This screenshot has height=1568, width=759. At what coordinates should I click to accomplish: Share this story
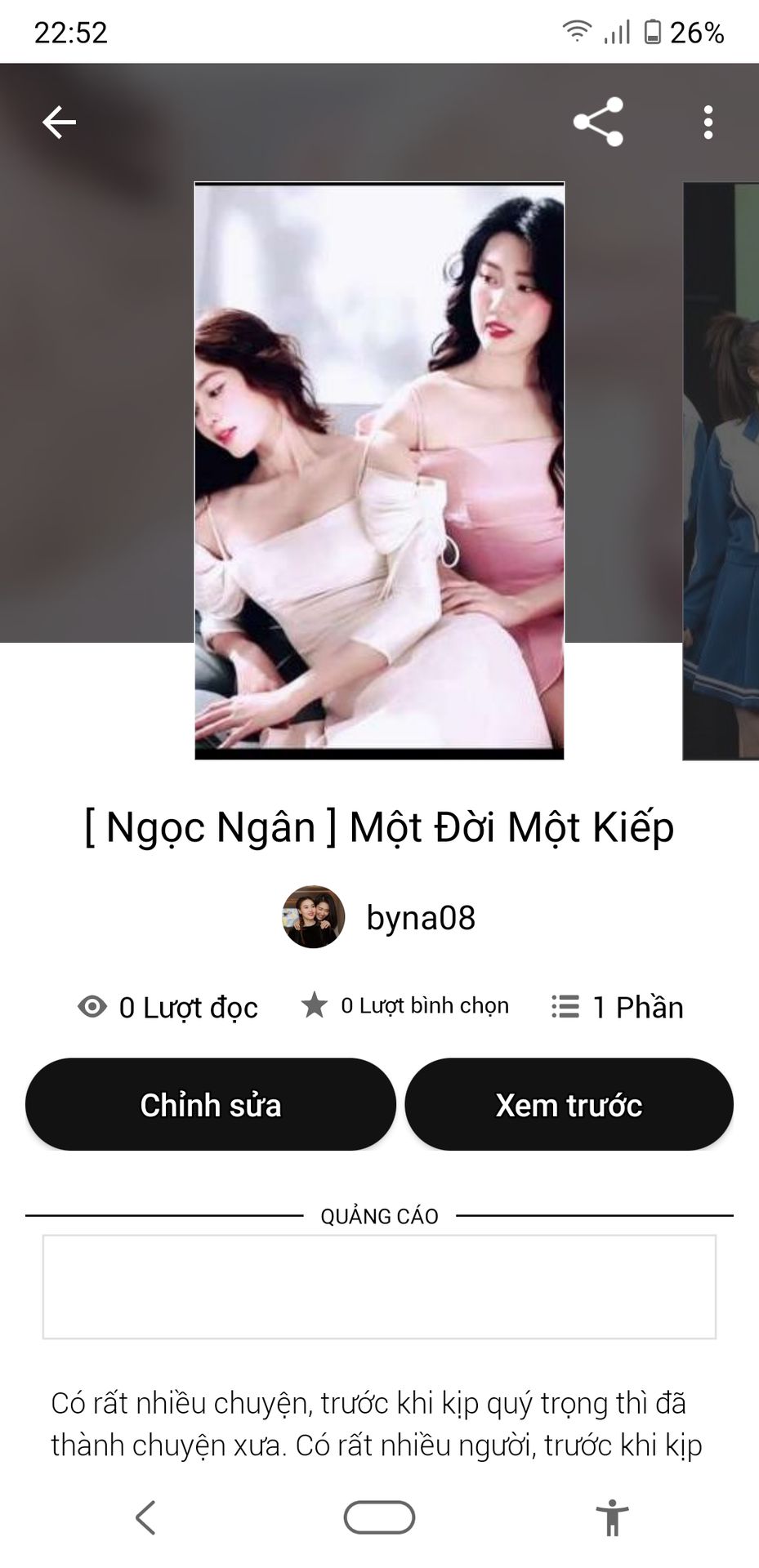tap(598, 122)
